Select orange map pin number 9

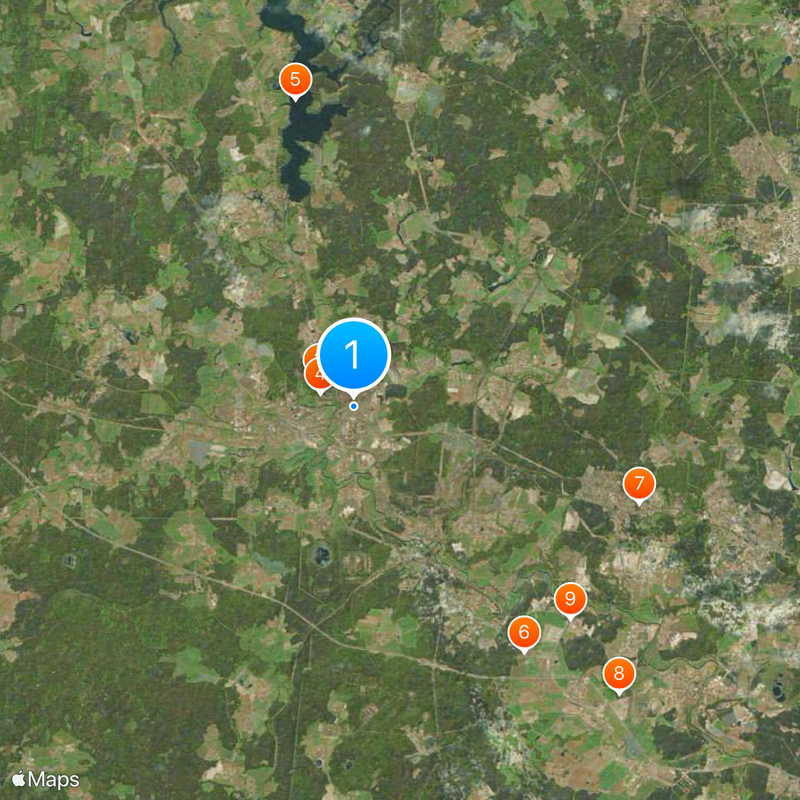(x=570, y=599)
